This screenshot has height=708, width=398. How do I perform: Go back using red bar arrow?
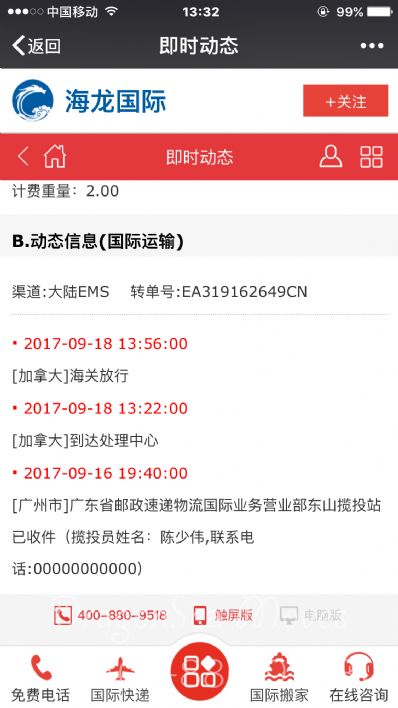[23, 157]
